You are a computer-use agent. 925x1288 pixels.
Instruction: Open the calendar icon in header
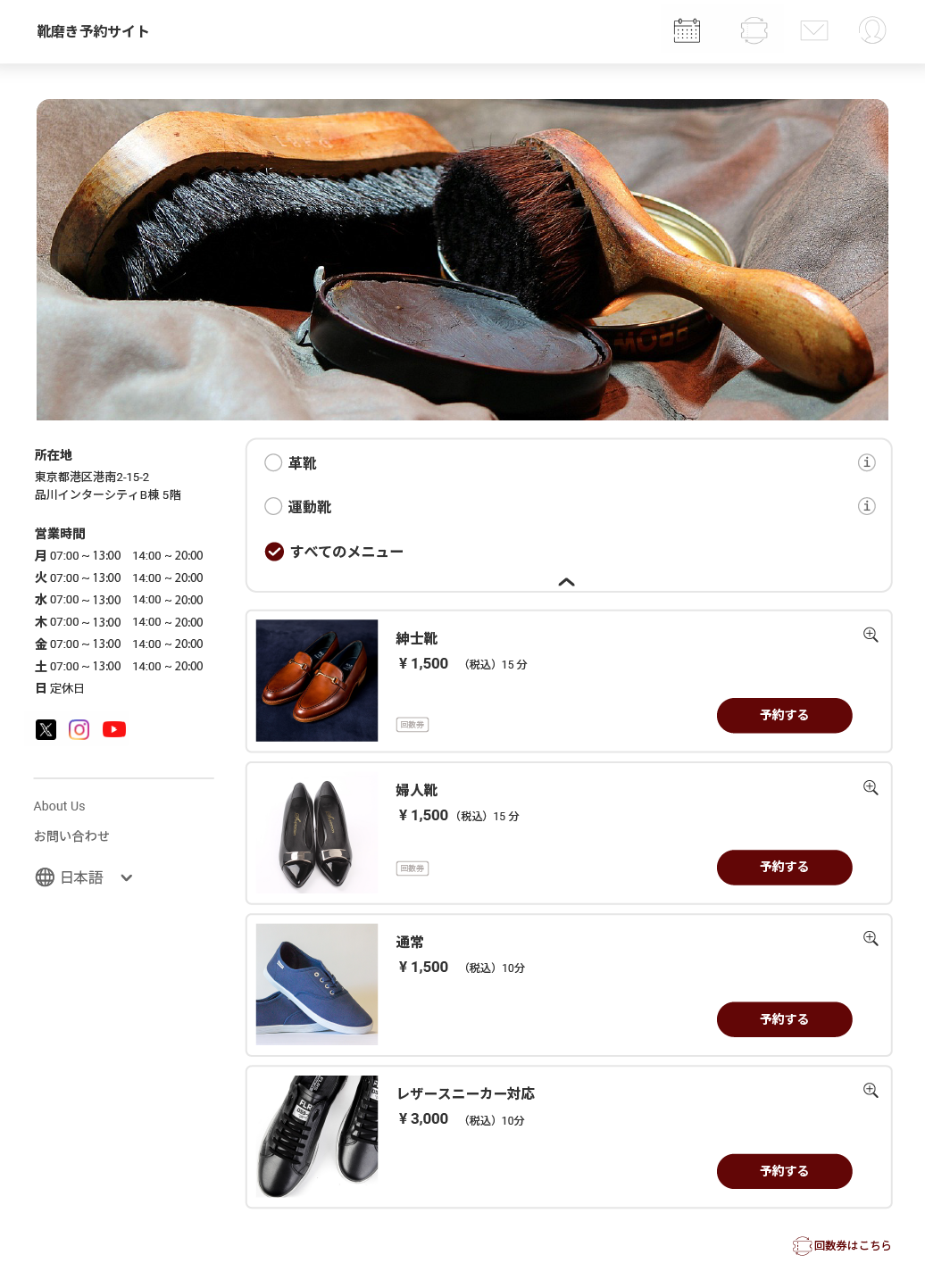[687, 30]
